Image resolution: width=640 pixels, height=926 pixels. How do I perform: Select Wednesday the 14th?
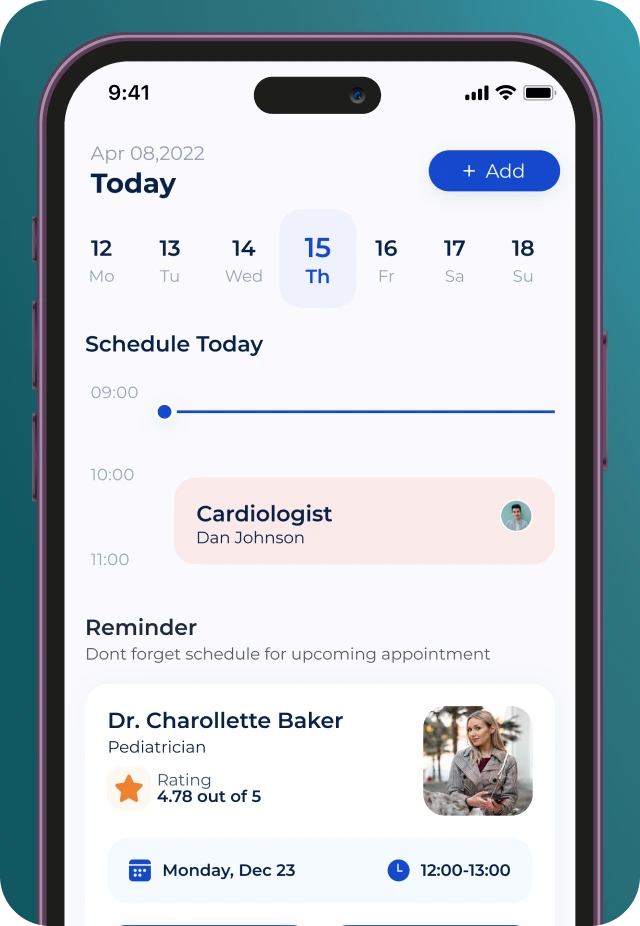[x=244, y=260]
